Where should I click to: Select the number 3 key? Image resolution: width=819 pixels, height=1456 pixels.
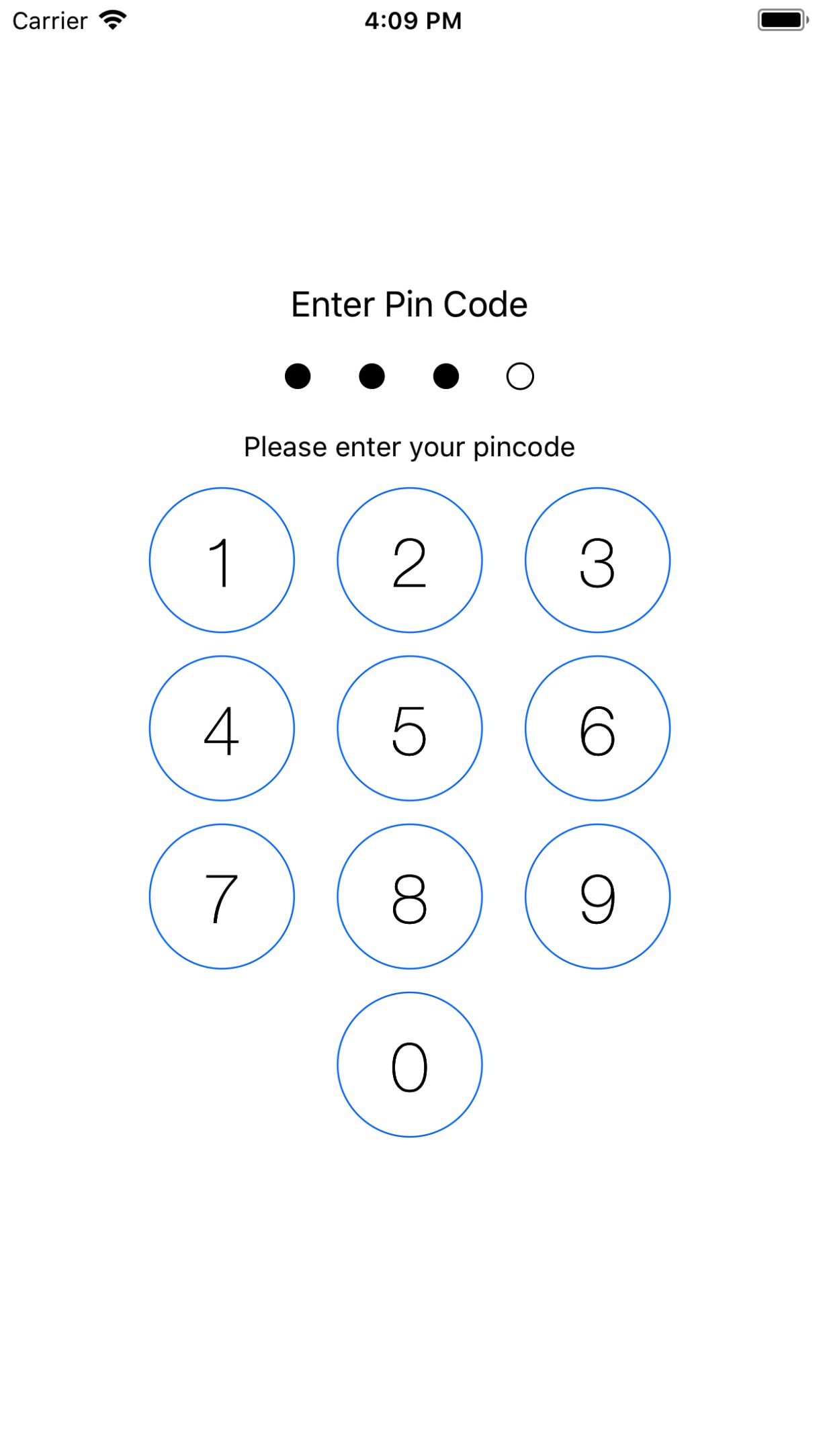click(x=597, y=560)
